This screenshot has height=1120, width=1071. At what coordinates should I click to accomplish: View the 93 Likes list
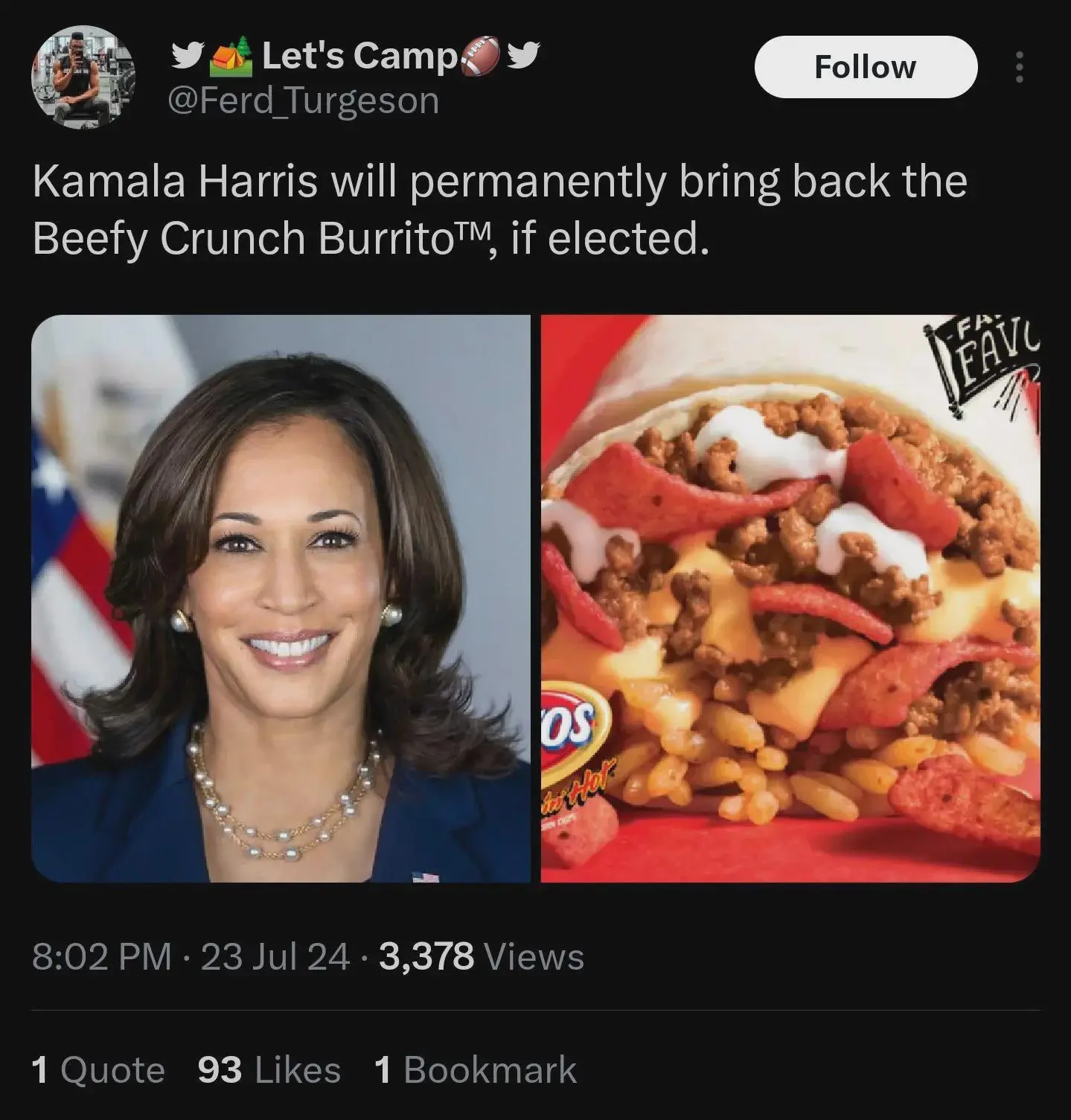coord(269,1070)
